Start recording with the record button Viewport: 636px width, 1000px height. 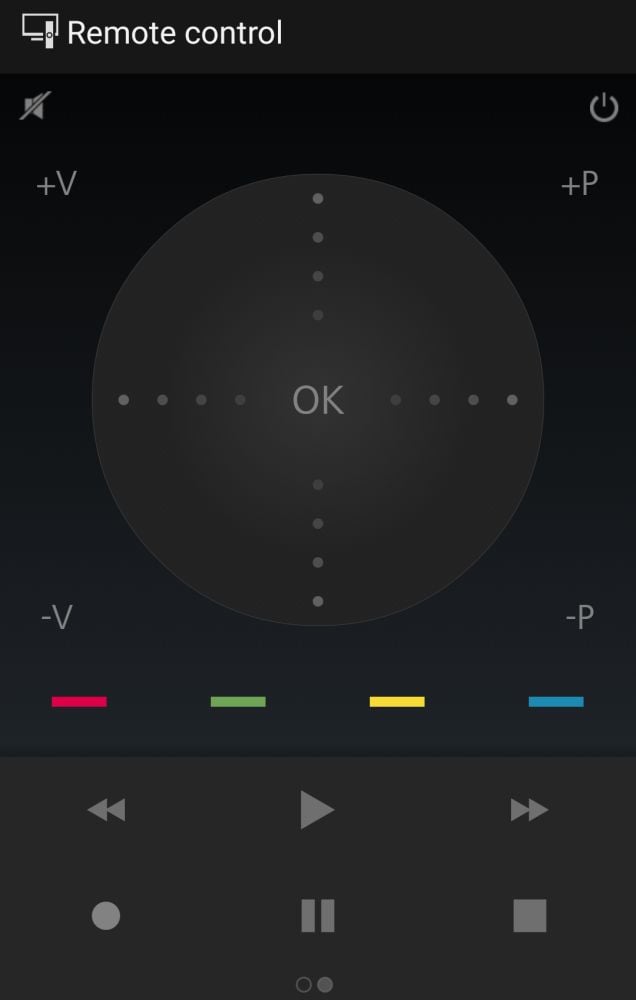[106, 915]
